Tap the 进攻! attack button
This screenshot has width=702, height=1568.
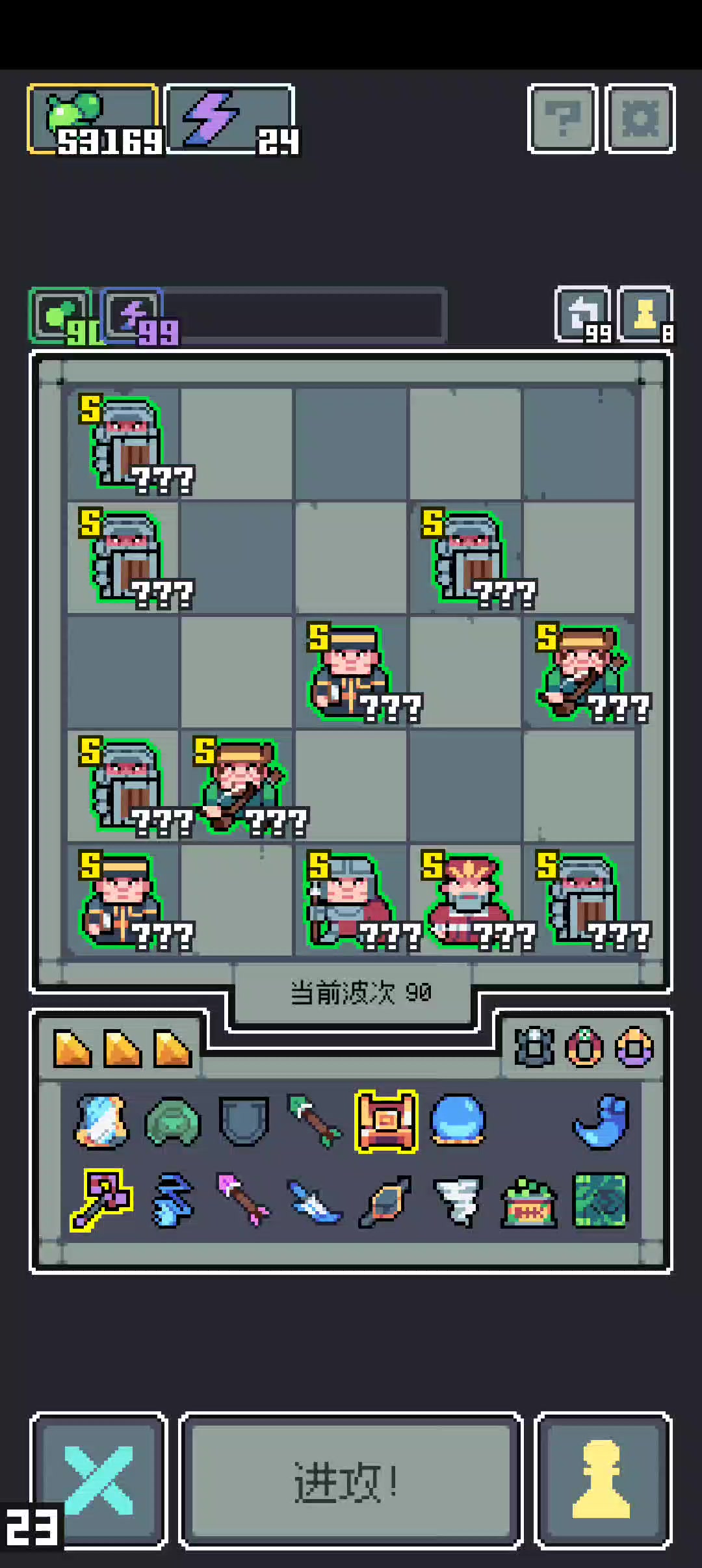pos(351,1480)
